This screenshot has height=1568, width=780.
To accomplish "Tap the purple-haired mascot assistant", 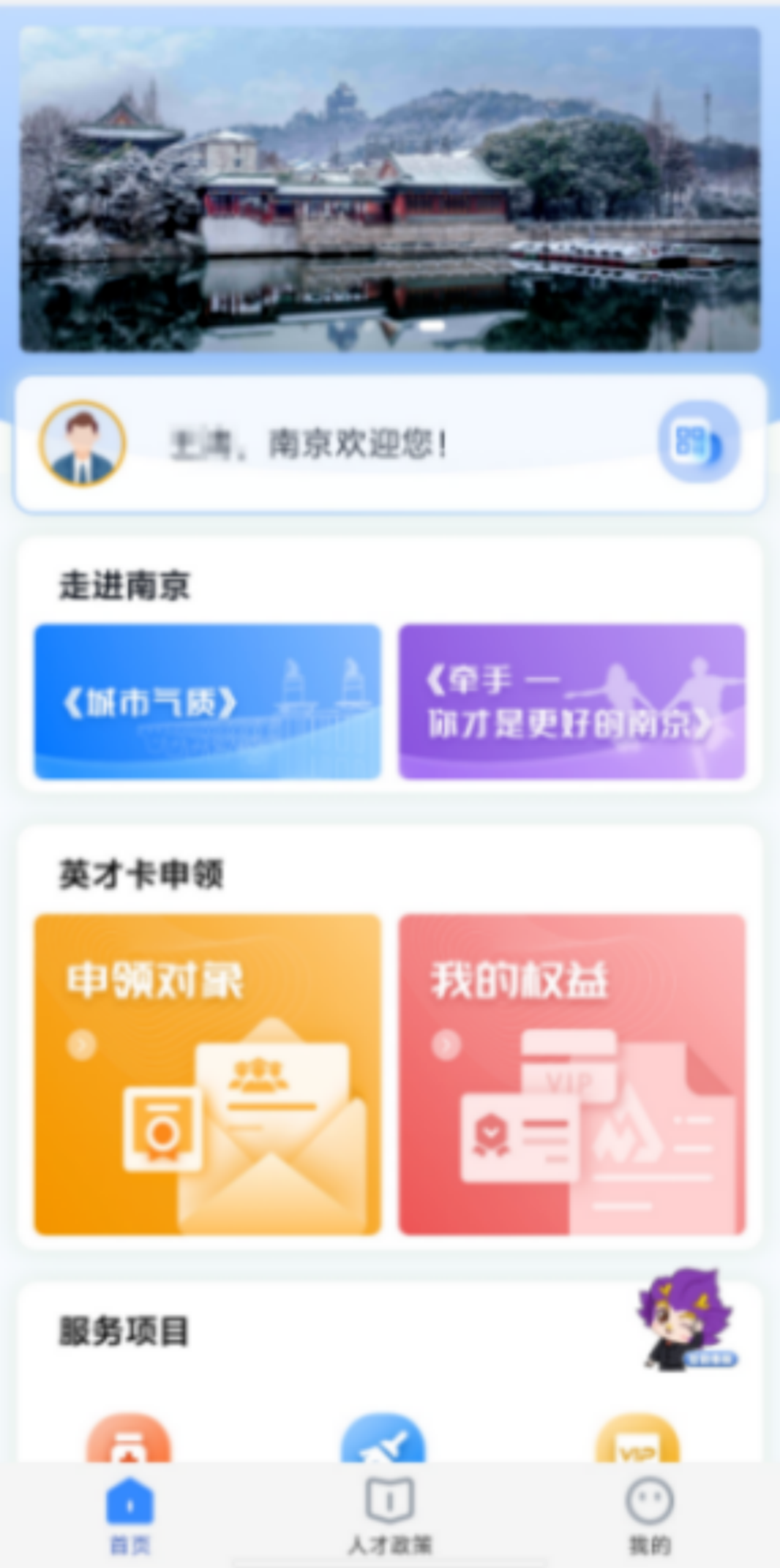I will click(x=686, y=1320).
